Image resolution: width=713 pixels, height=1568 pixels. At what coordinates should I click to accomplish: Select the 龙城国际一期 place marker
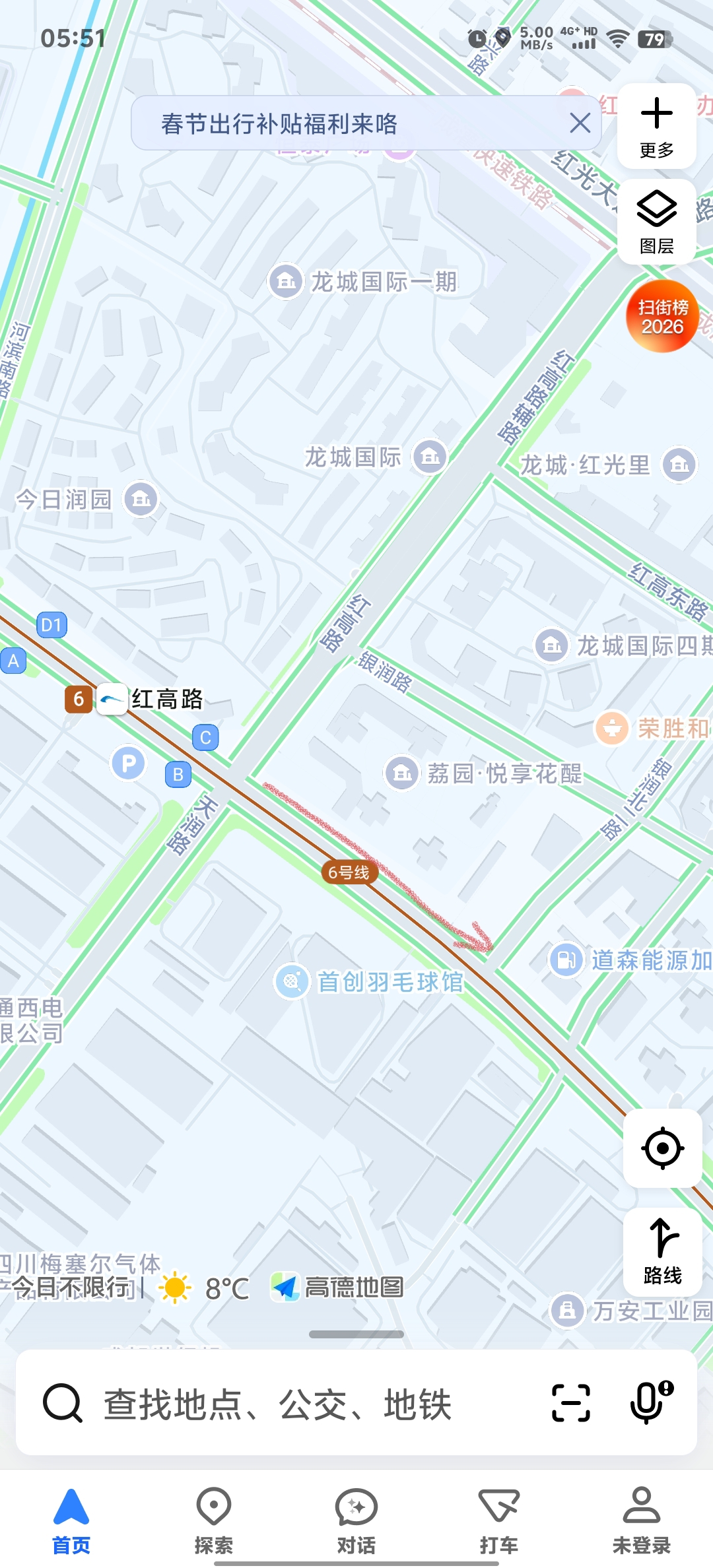[286, 282]
